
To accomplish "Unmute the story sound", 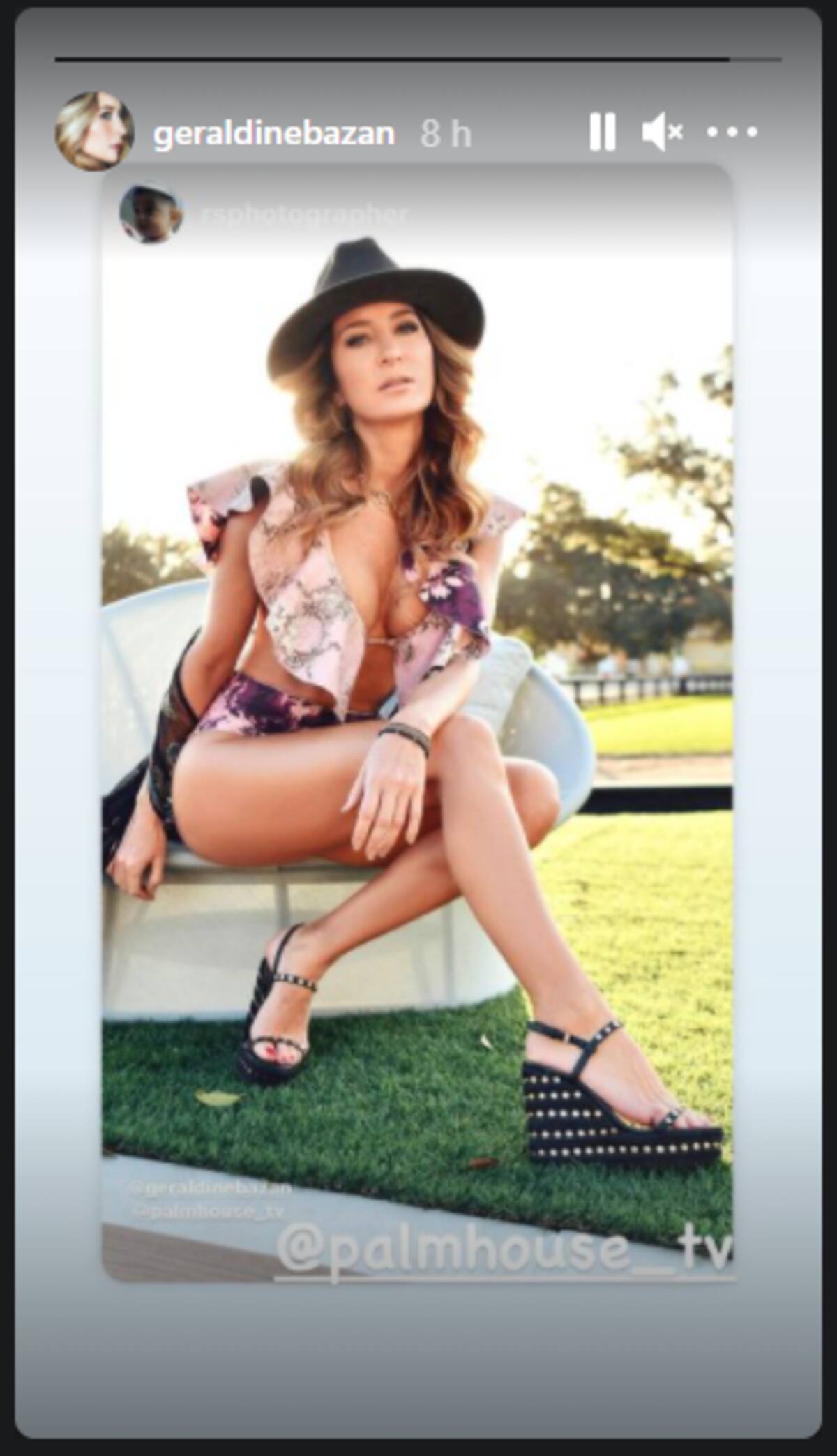I will coord(661,132).
